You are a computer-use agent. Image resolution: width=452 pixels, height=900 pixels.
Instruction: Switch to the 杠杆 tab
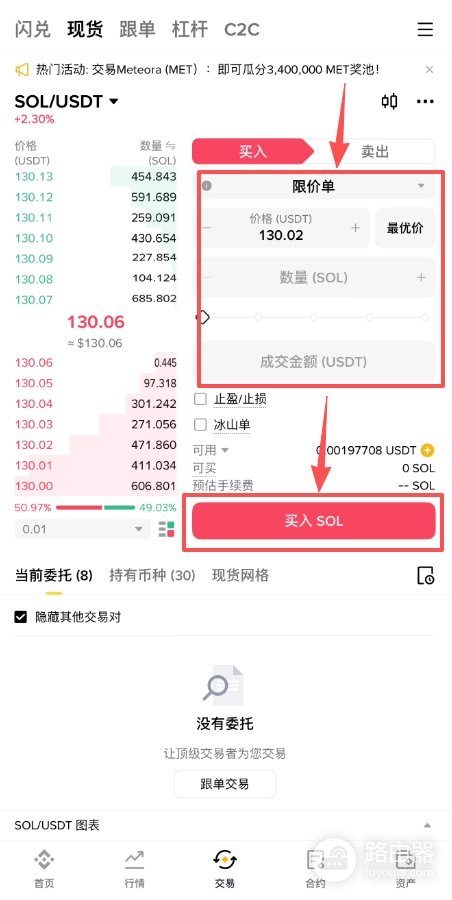[x=190, y=29]
